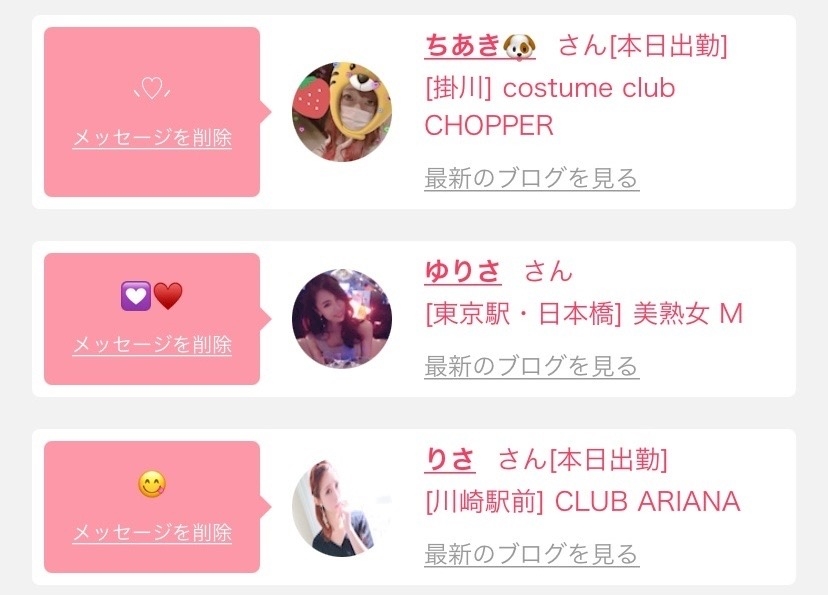View ゆりさ's latest blog

531,366
